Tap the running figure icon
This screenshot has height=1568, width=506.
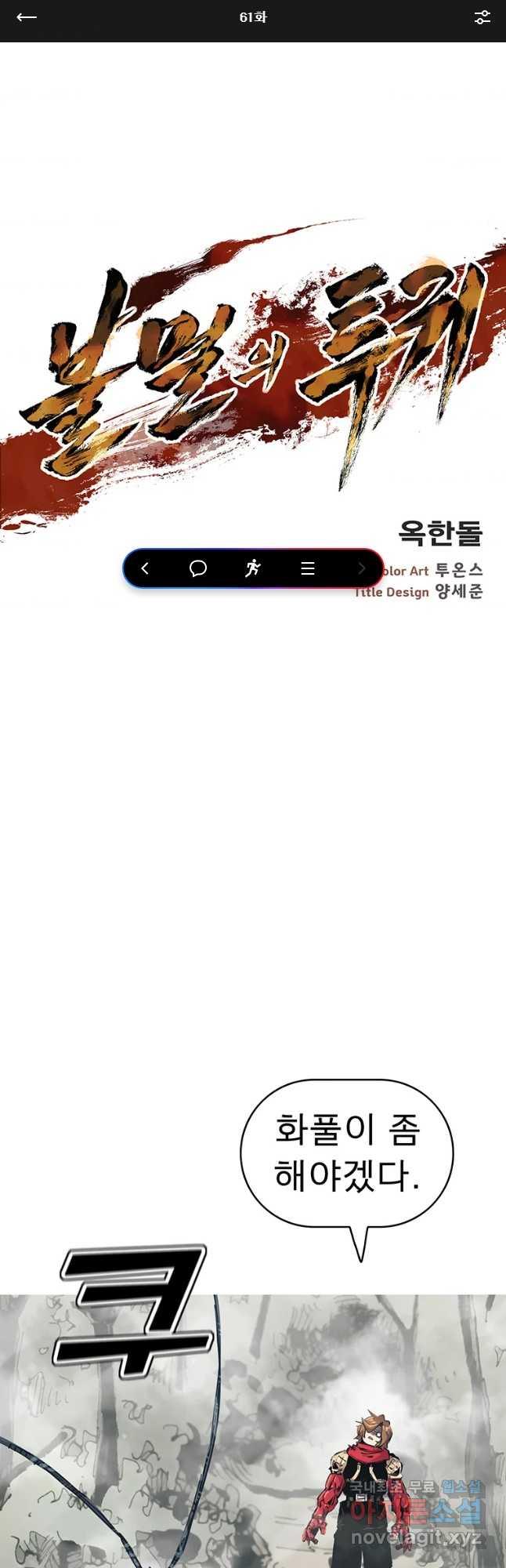(x=252, y=568)
